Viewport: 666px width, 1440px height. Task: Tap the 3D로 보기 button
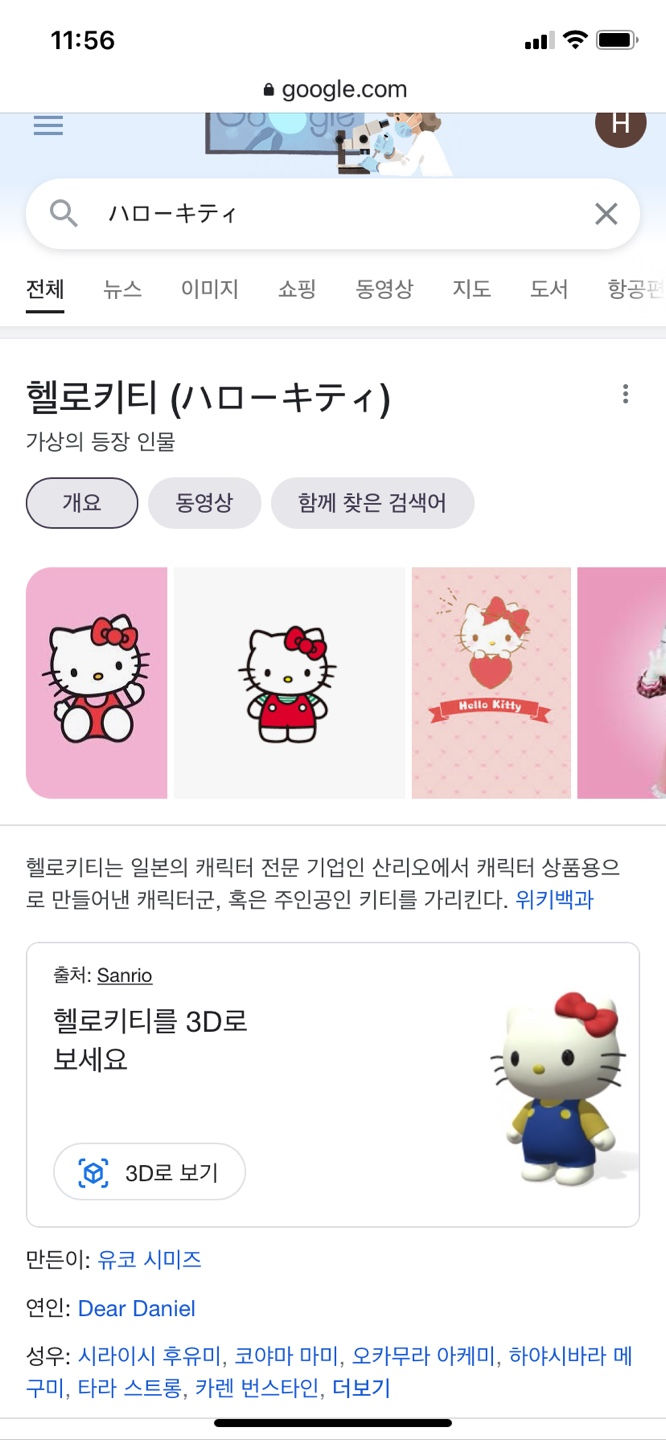point(149,1172)
